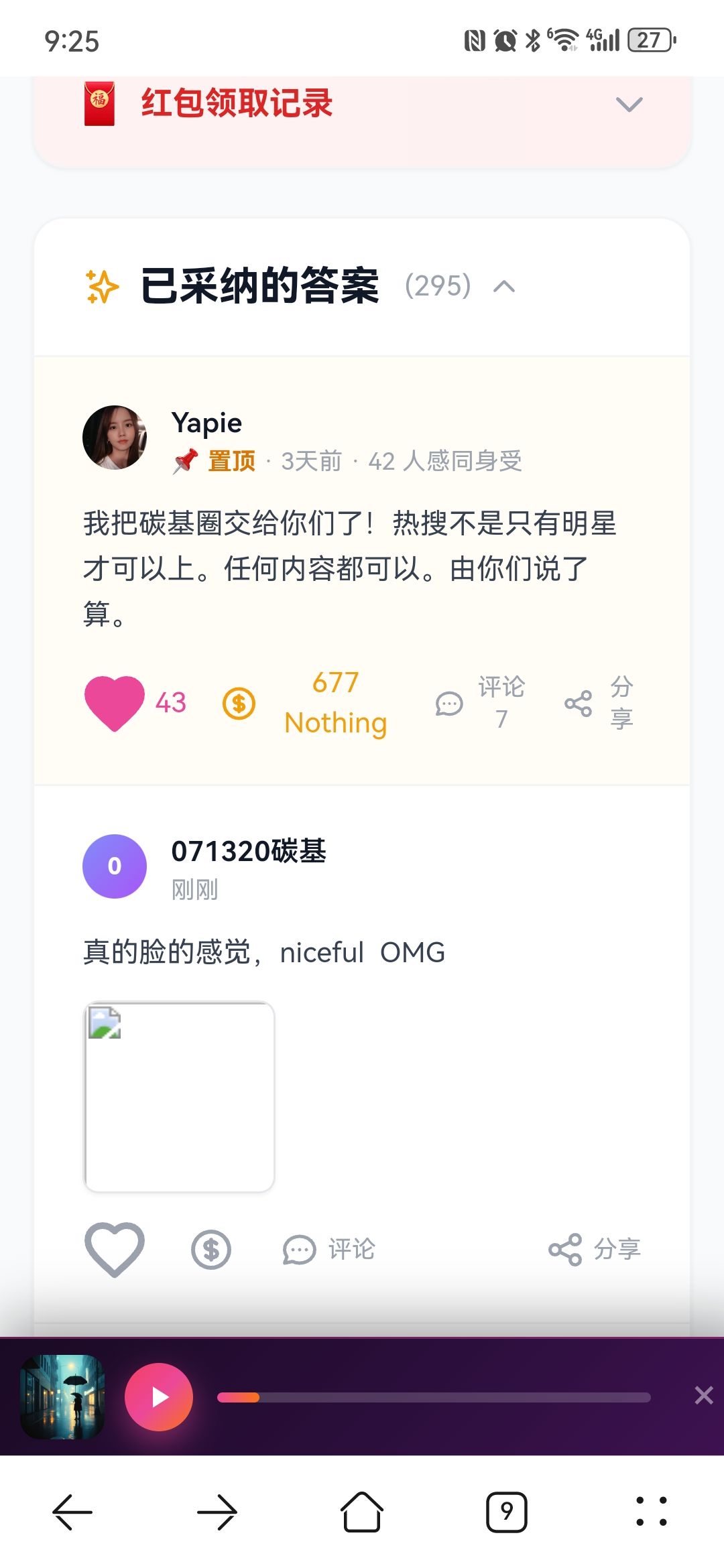Open the browser tabs switcher showing 9
724x1568 pixels.
(506, 1512)
